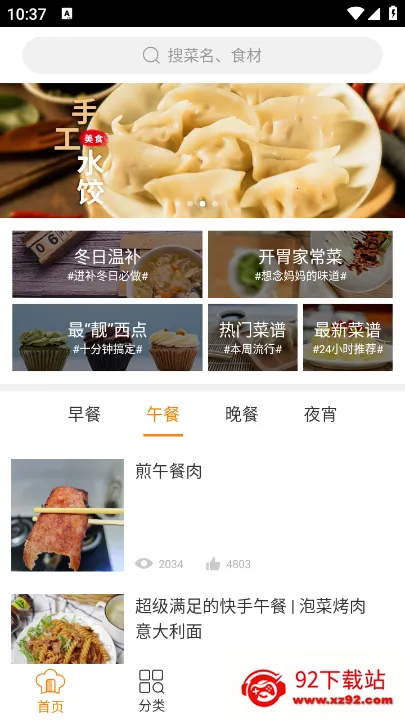Open the 开胃家常菜 collection
The image size is (405, 720).
point(300,264)
